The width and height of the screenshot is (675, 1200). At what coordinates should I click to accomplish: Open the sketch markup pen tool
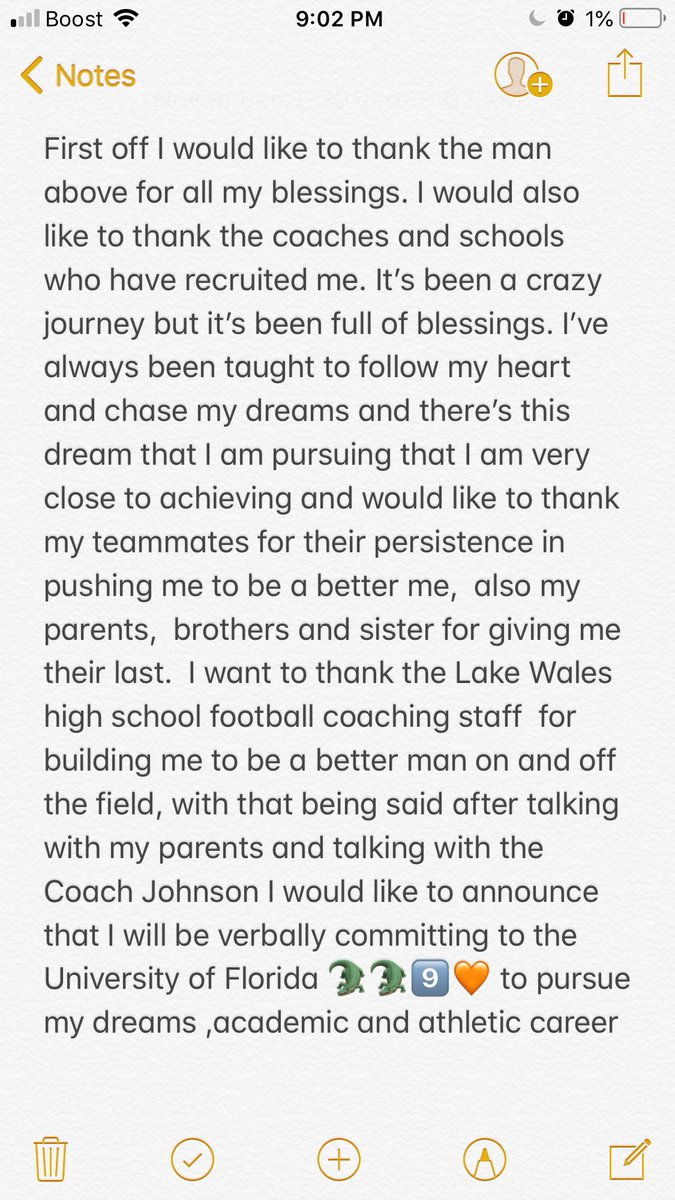pos(485,1160)
